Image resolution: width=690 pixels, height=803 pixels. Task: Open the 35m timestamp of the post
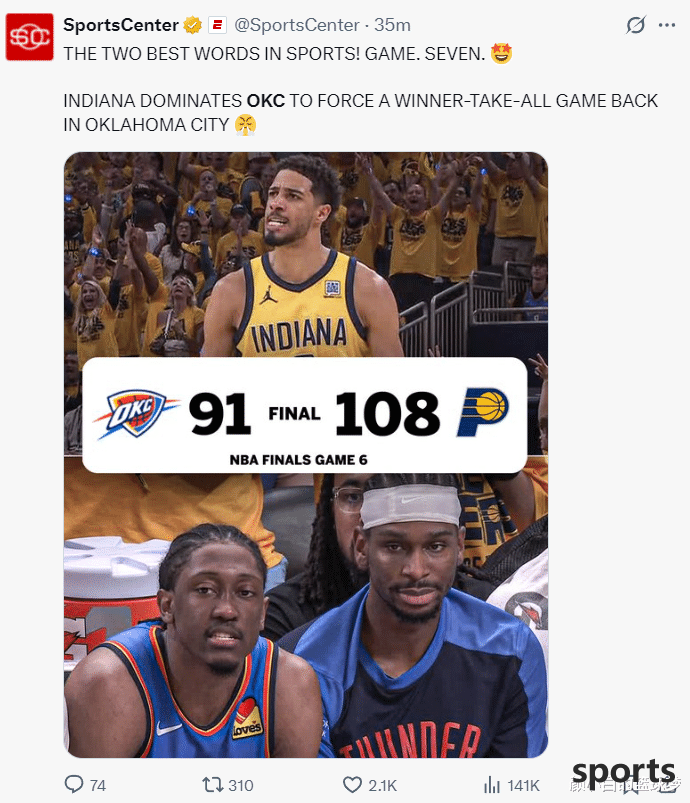[392, 25]
